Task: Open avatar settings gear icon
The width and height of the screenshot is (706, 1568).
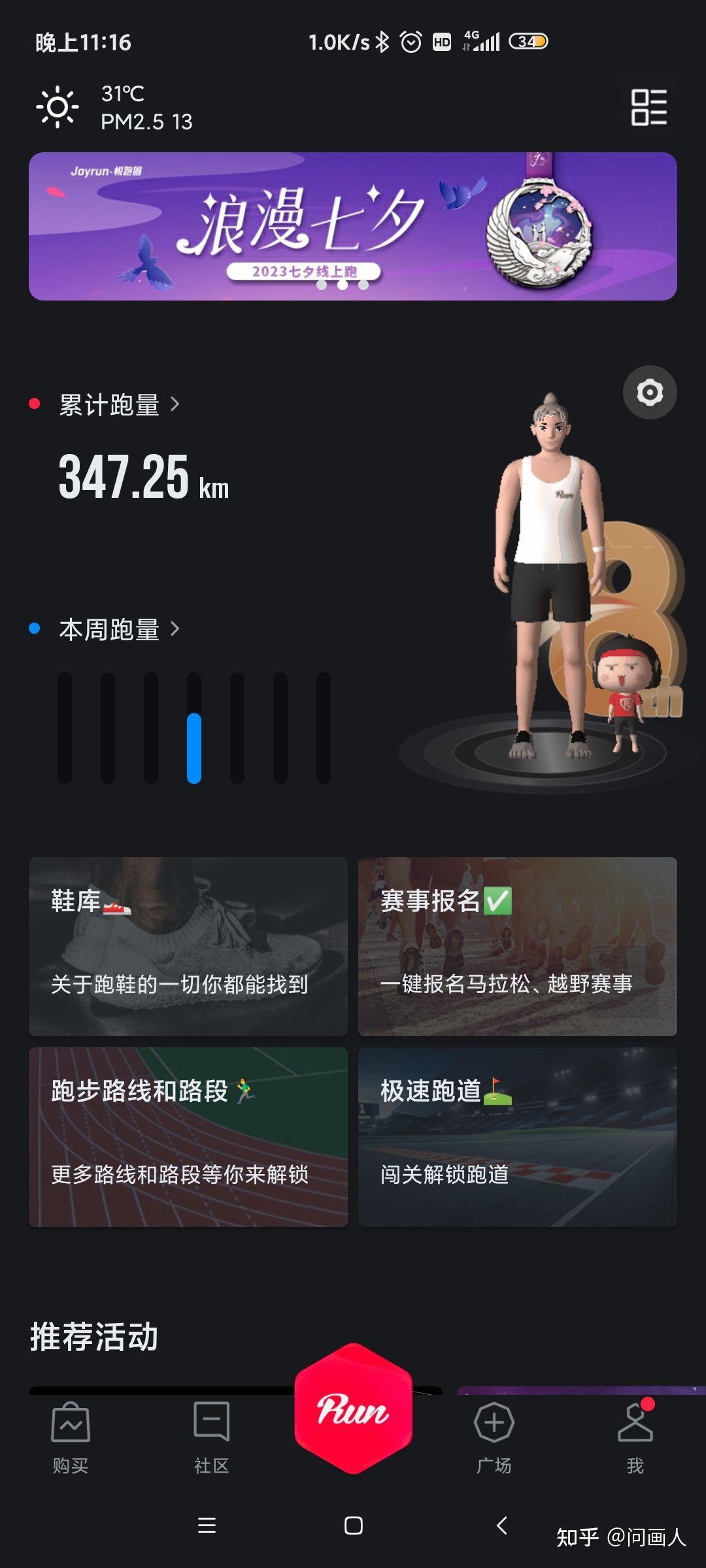Action: [x=649, y=393]
